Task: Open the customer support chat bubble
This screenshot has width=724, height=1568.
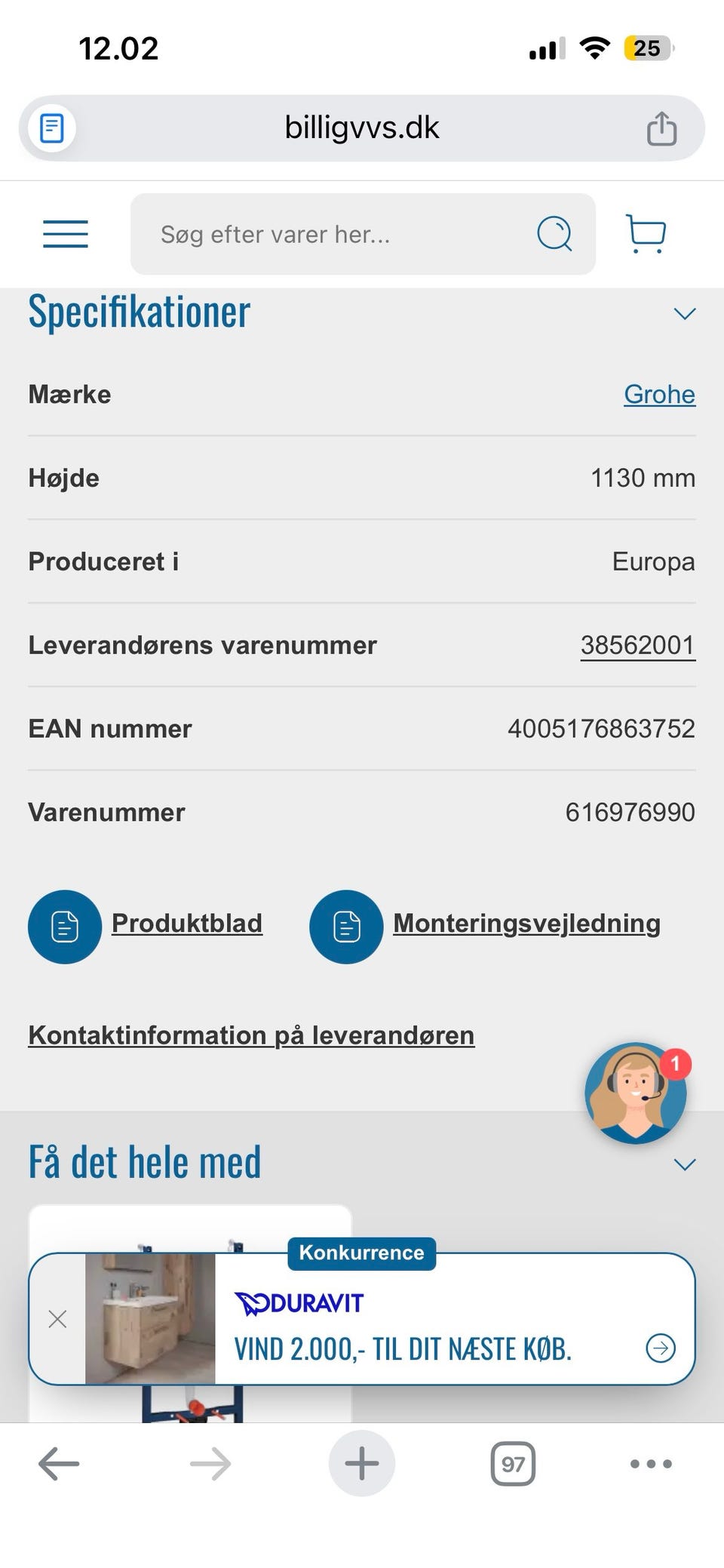Action: pyautogui.click(x=635, y=1093)
